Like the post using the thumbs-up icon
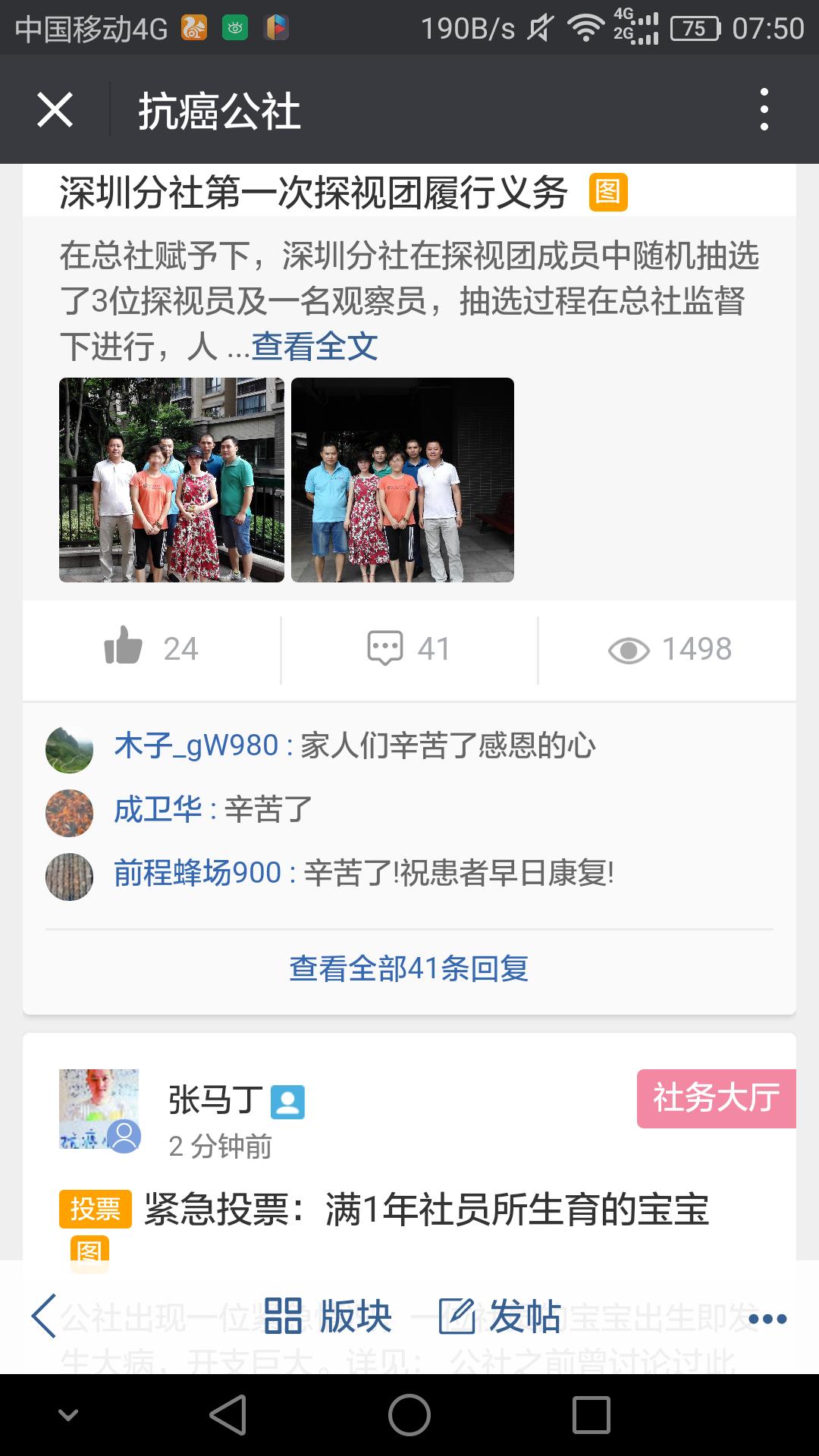The image size is (819, 1456). coord(124,647)
